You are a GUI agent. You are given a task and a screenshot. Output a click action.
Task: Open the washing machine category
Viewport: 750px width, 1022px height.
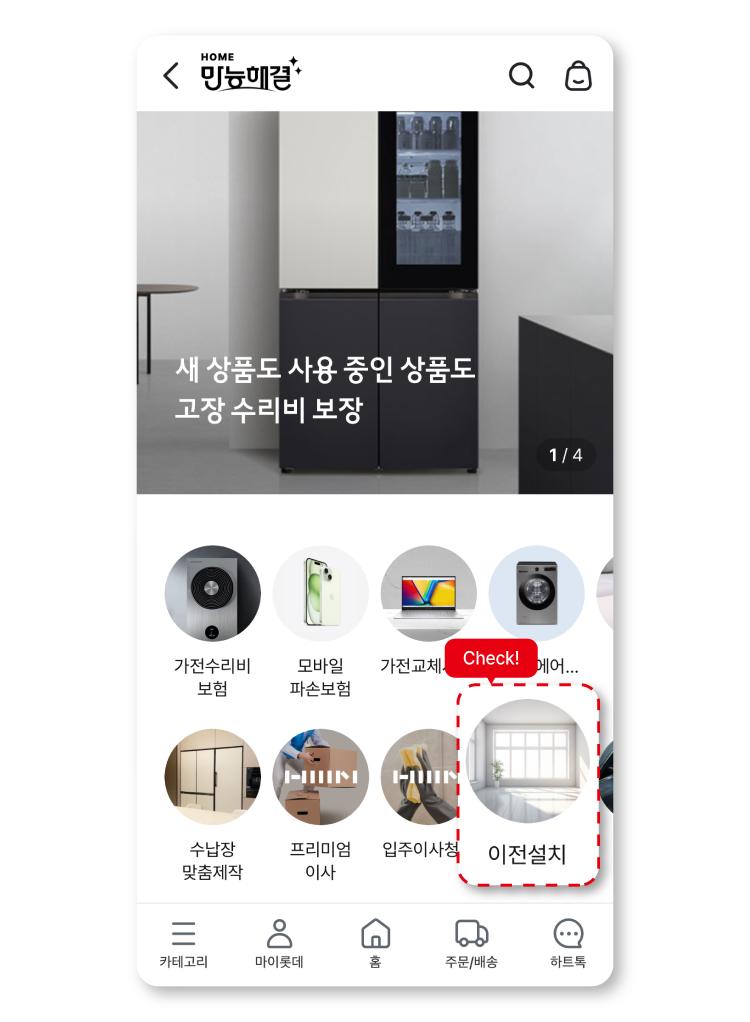click(x=536, y=592)
